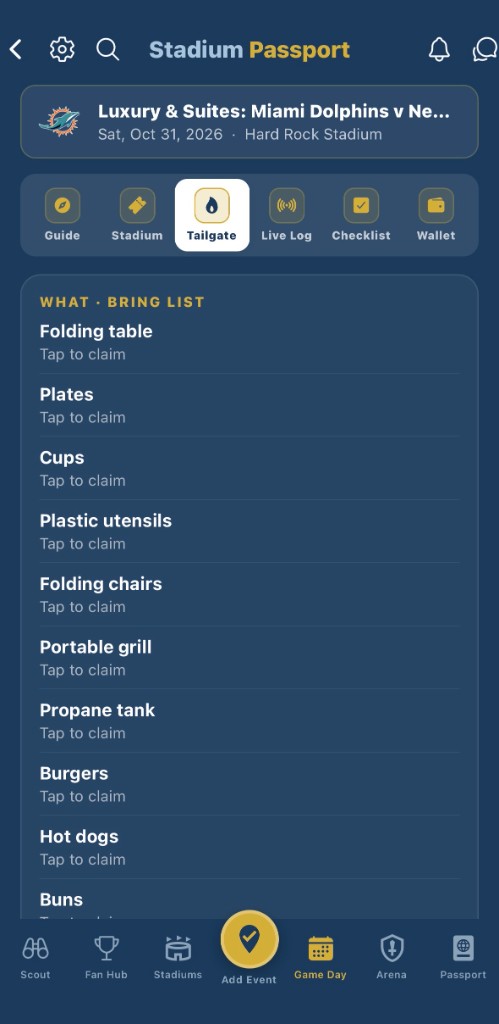Viewport: 499px width, 1024px height.
Task: Claim the Burgers item
Action: (250, 784)
